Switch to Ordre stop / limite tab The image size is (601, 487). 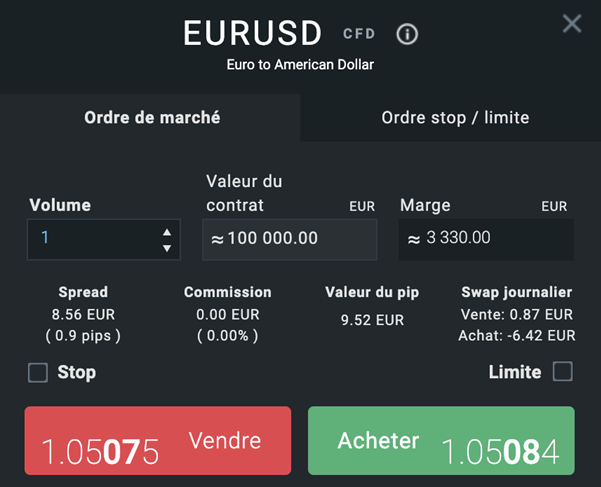click(455, 117)
